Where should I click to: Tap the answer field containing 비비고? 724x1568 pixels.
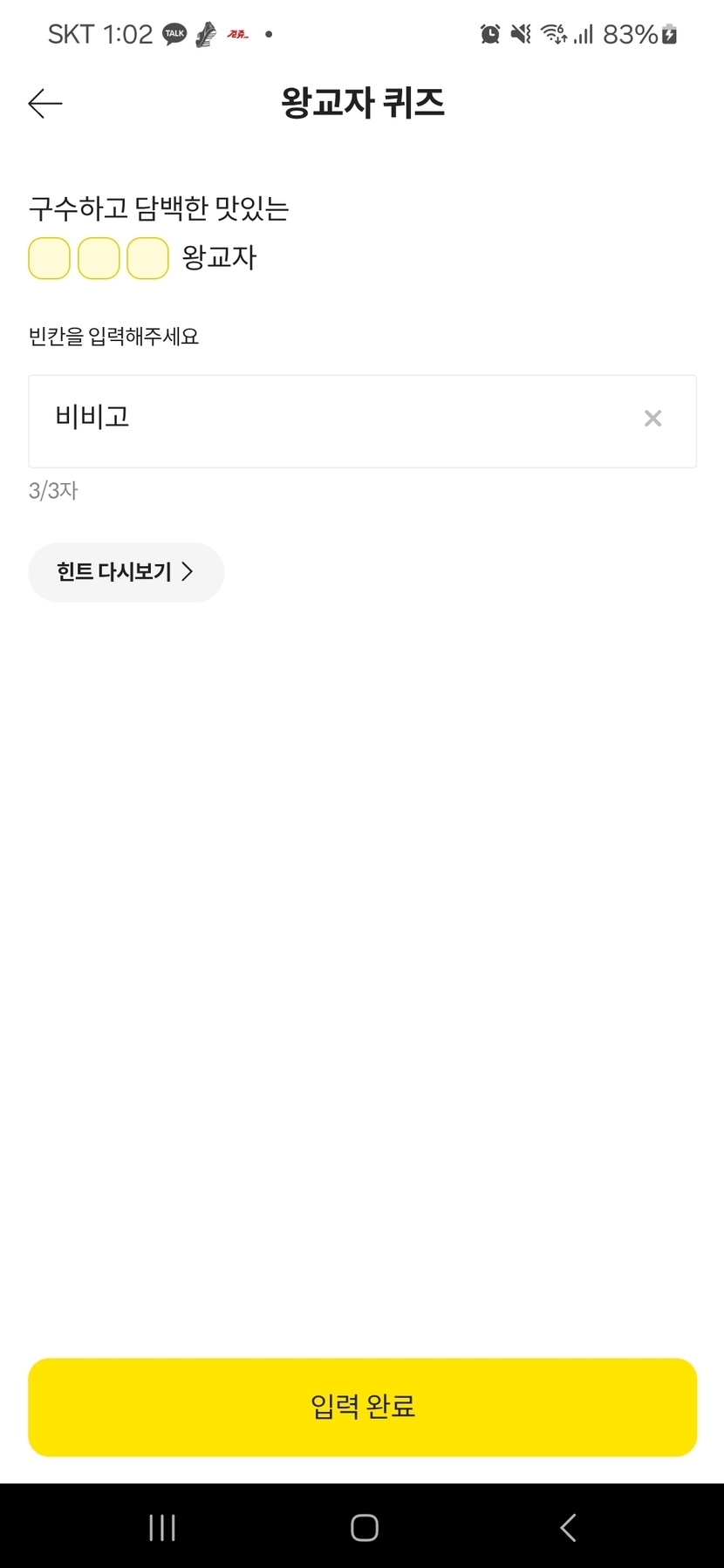[x=331, y=420]
